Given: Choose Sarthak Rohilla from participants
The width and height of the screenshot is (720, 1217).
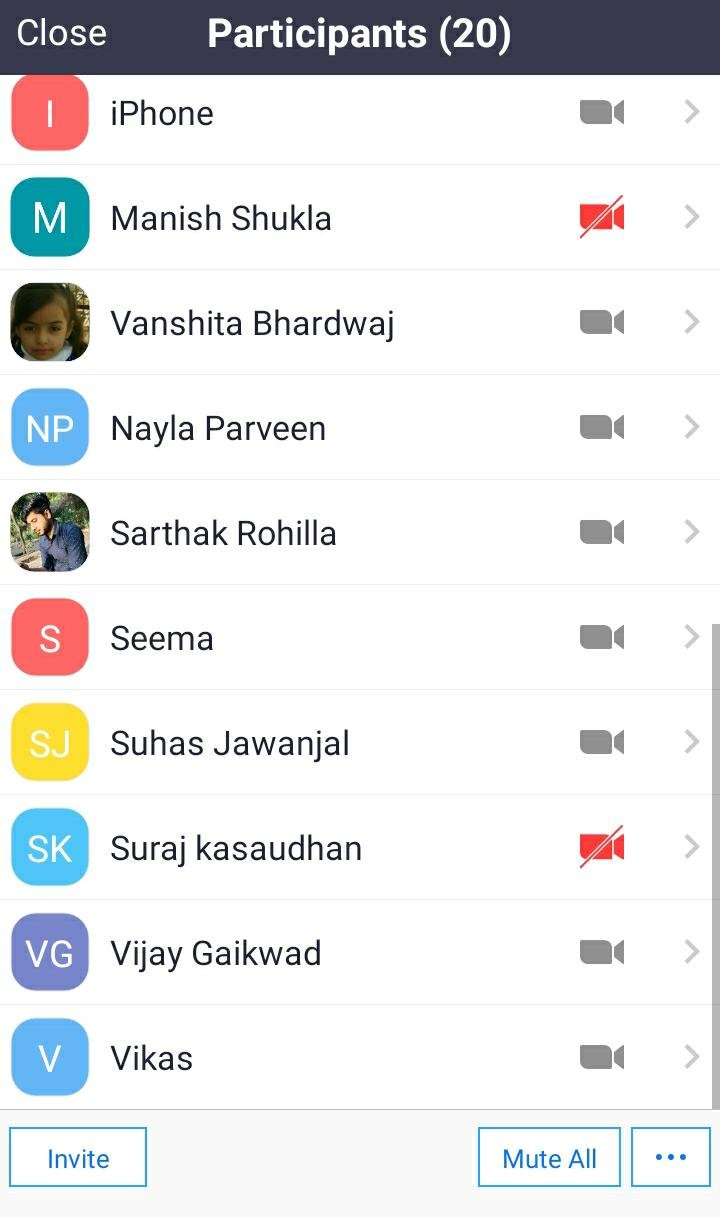Looking at the screenshot, I should point(360,533).
